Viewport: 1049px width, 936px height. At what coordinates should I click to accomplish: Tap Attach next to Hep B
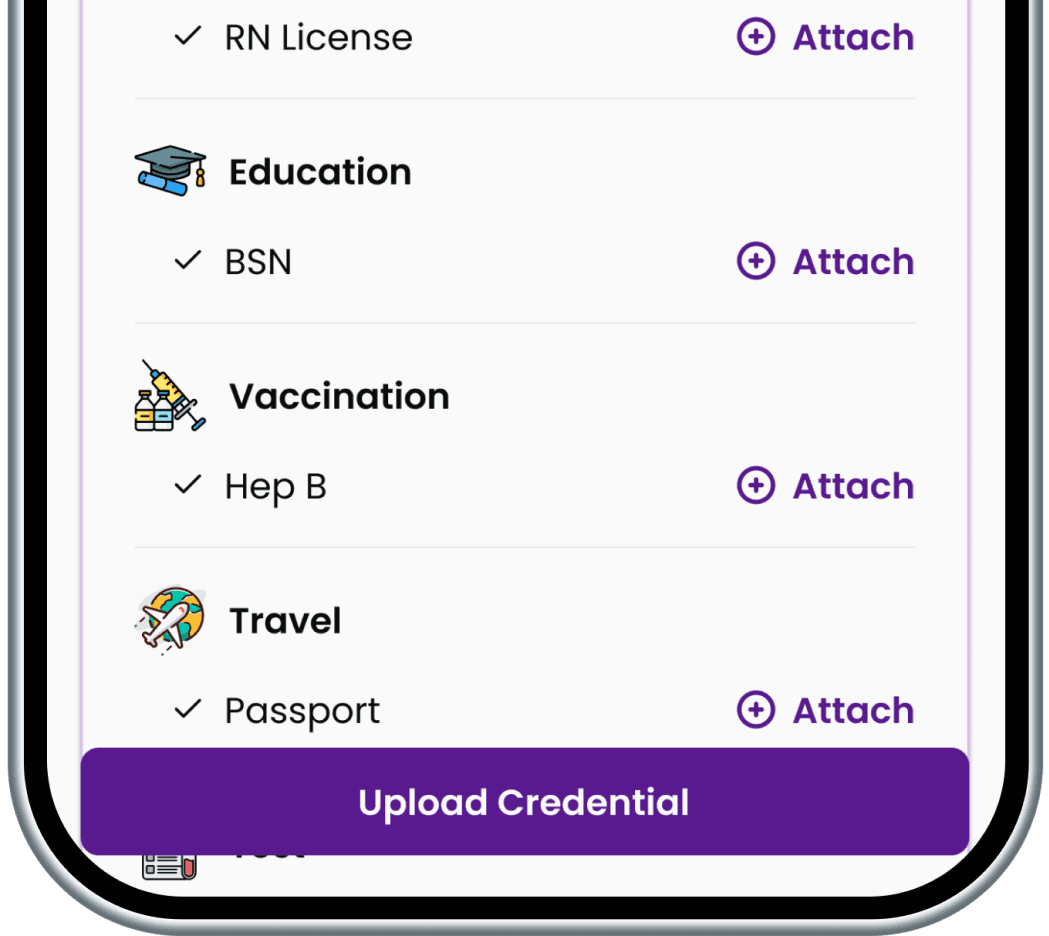pos(826,487)
